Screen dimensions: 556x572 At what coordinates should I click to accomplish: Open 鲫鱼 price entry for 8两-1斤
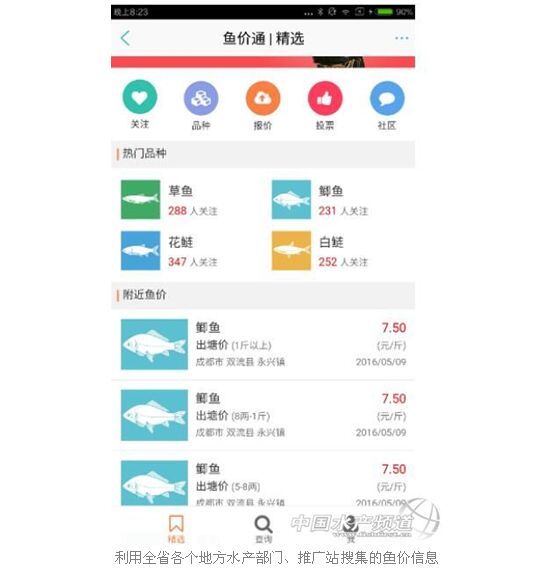click(x=263, y=415)
